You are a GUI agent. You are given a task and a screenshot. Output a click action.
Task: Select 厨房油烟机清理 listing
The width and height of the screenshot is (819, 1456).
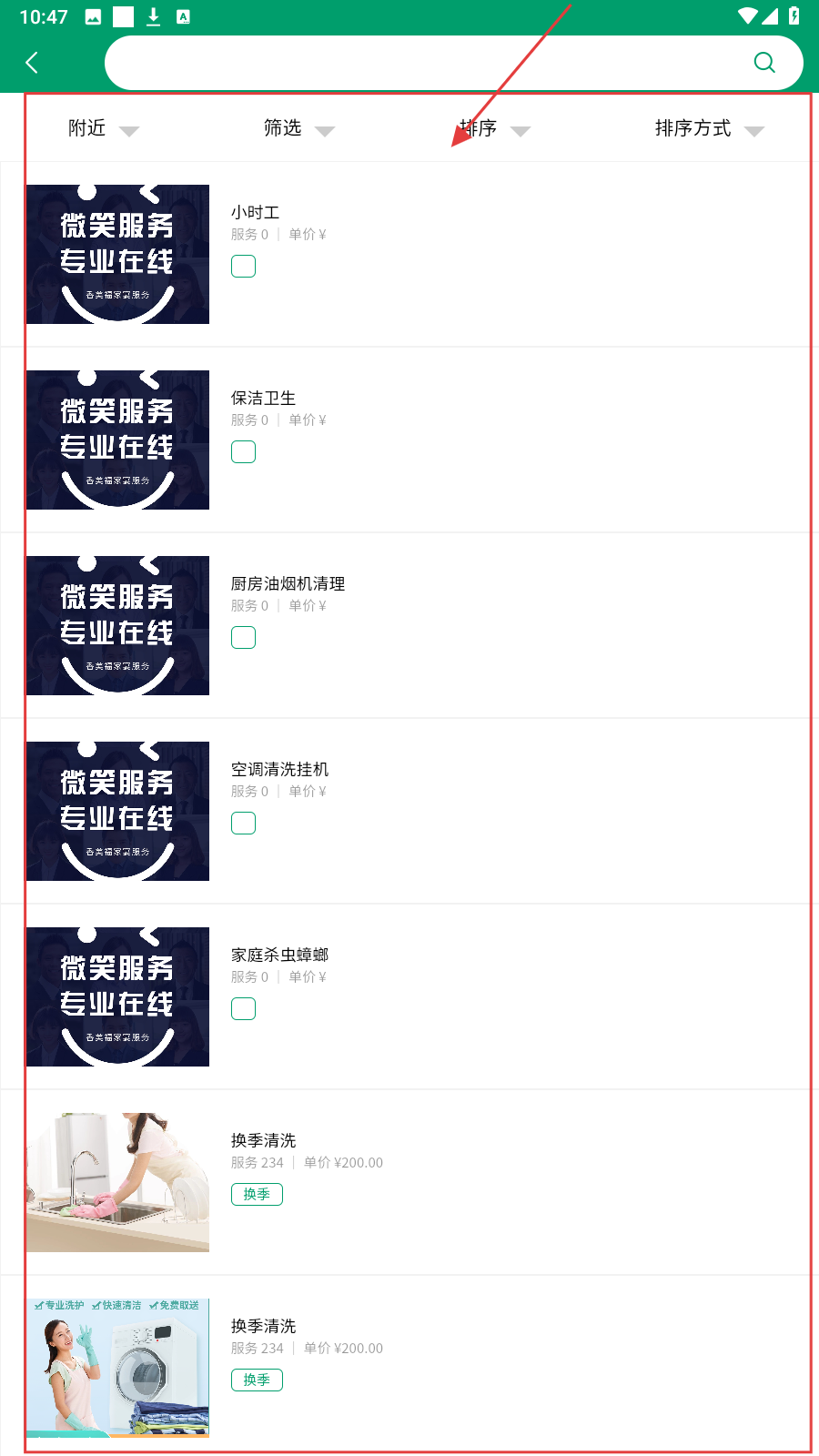point(409,625)
